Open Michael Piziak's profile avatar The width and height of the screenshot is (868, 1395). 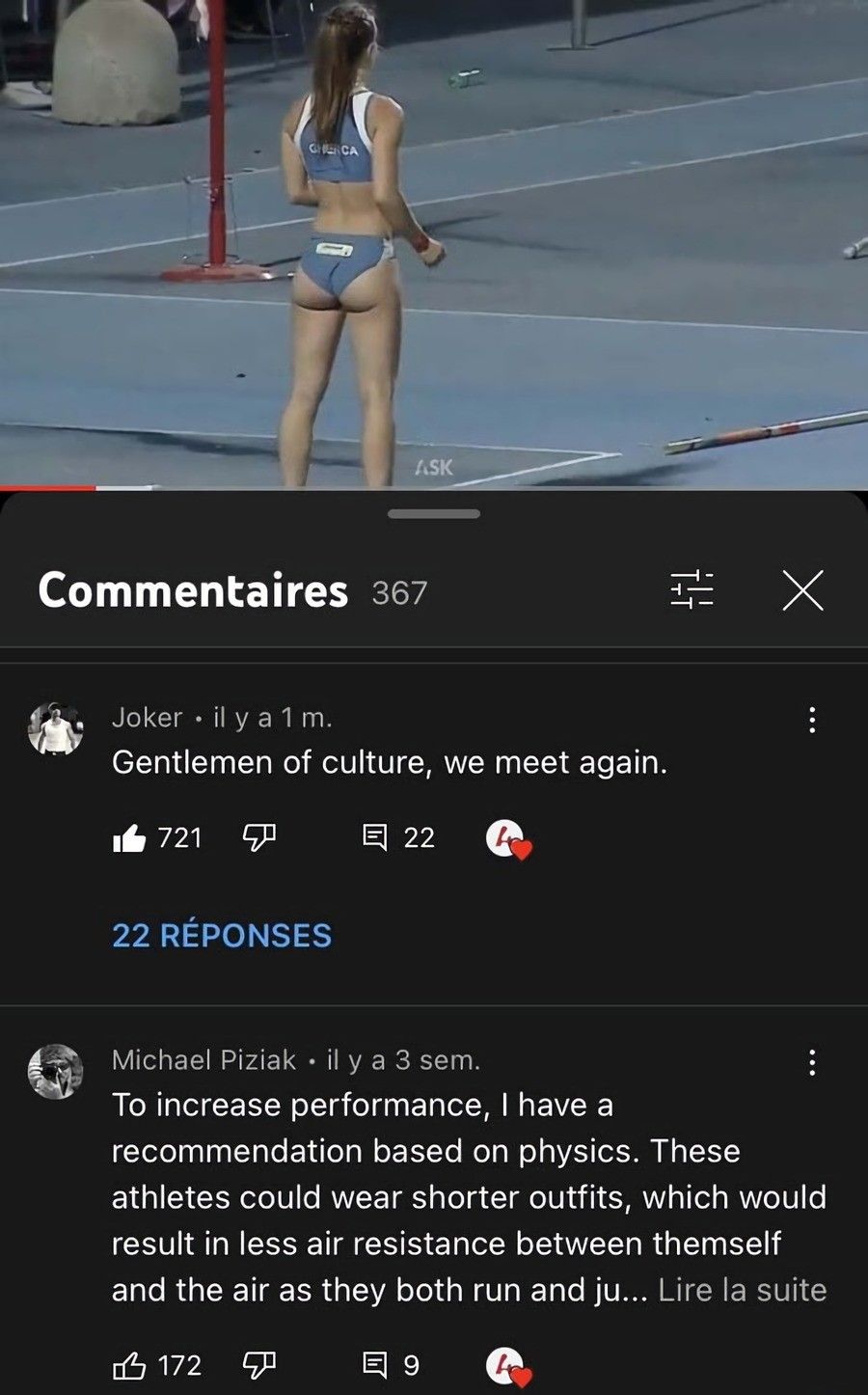click(56, 1071)
